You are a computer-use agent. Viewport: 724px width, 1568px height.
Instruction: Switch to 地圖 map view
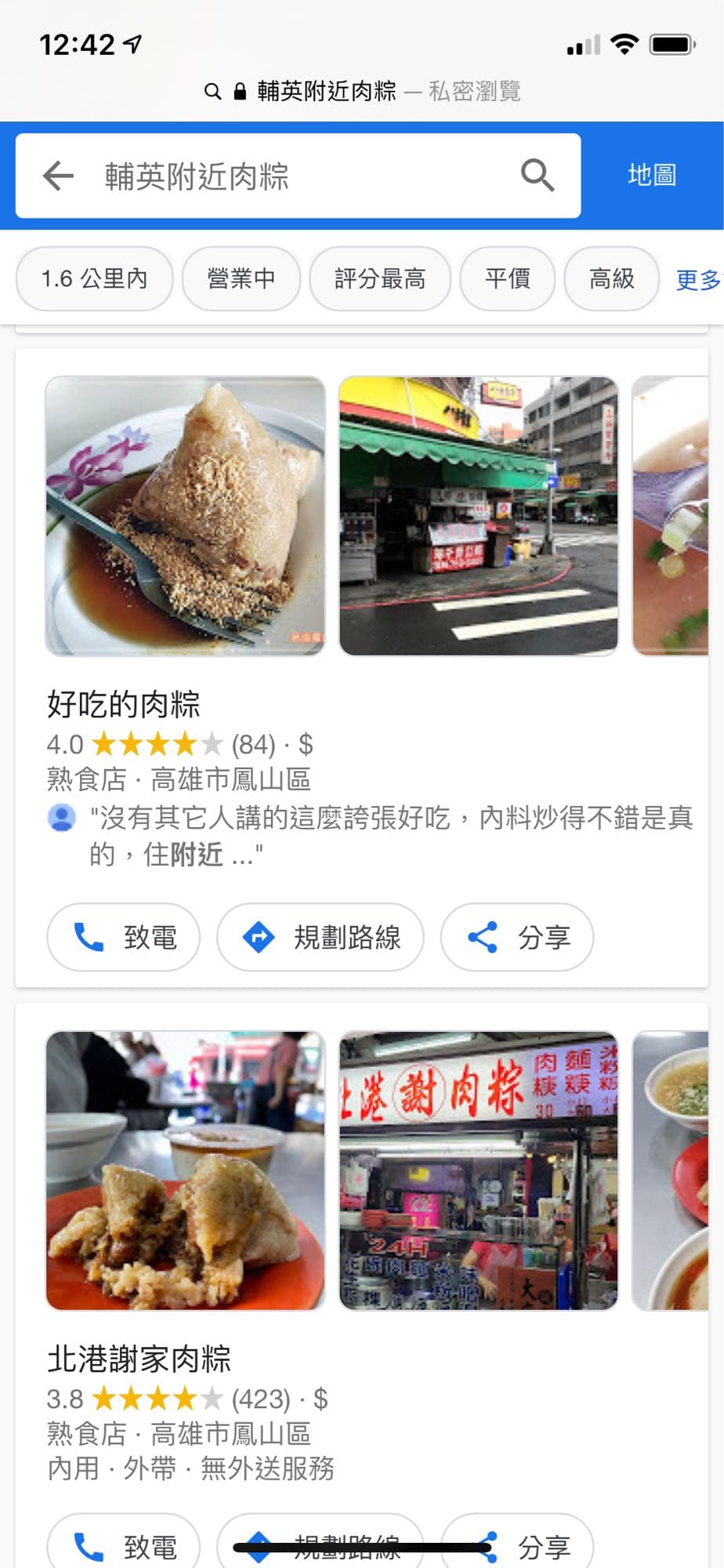pyautogui.click(x=653, y=175)
